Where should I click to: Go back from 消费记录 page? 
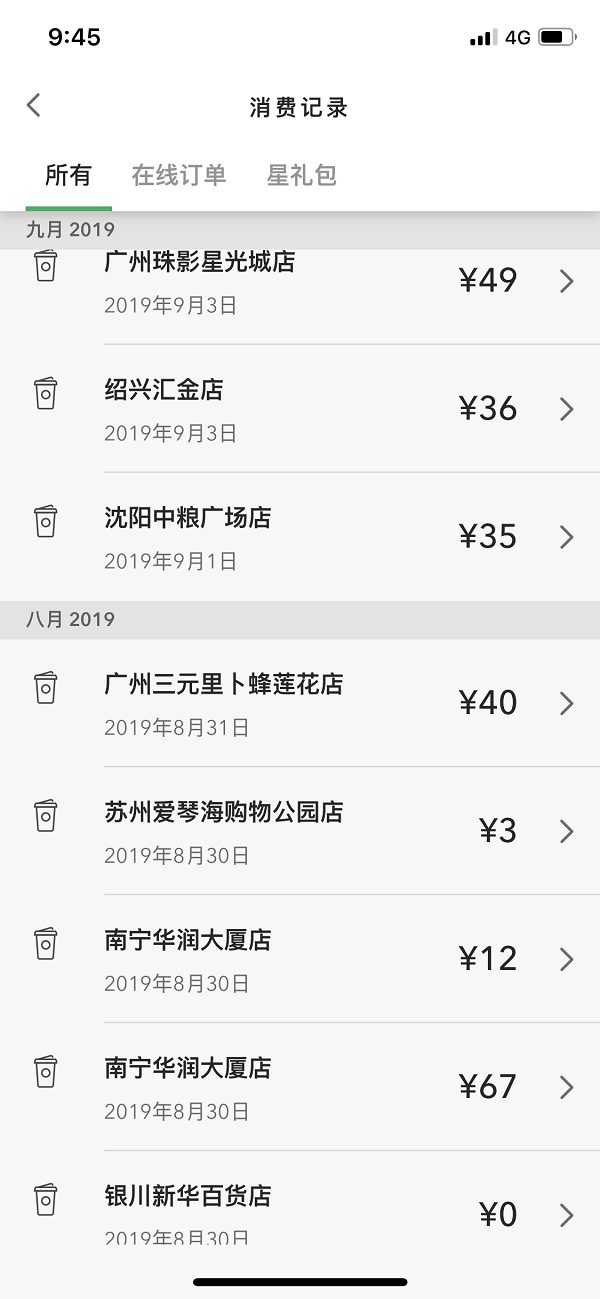pyautogui.click(x=34, y=106)
